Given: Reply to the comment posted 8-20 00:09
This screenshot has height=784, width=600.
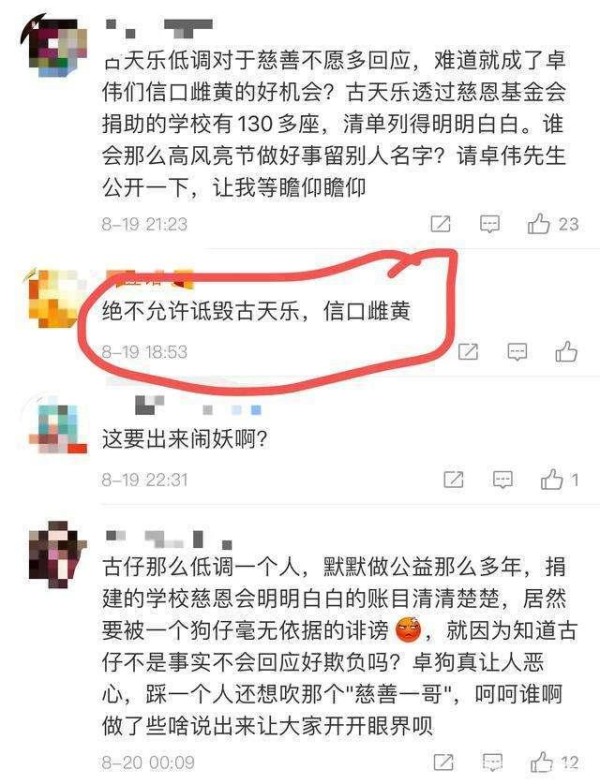Looking at the screenshot, I should 490,762.
